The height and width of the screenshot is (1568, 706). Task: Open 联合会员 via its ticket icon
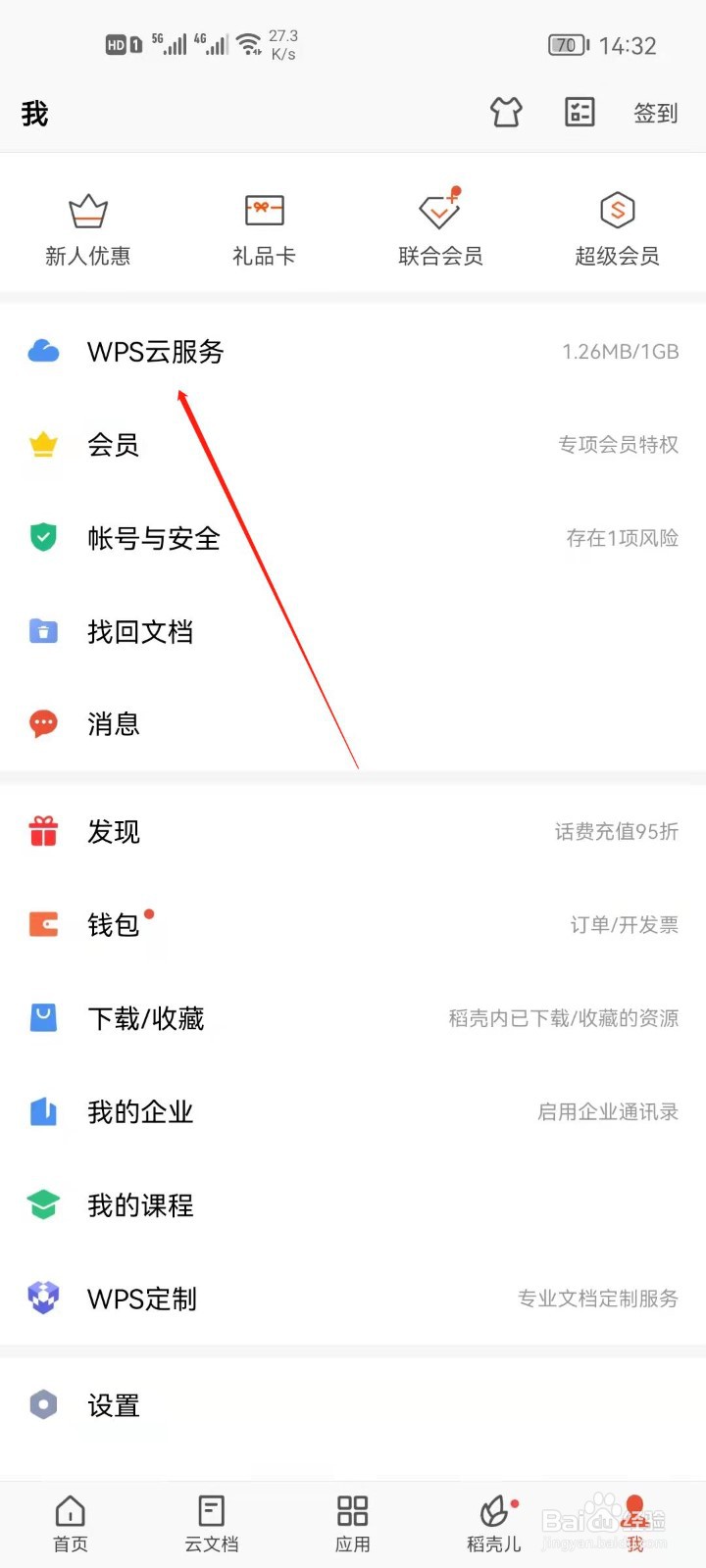point(439,211)
